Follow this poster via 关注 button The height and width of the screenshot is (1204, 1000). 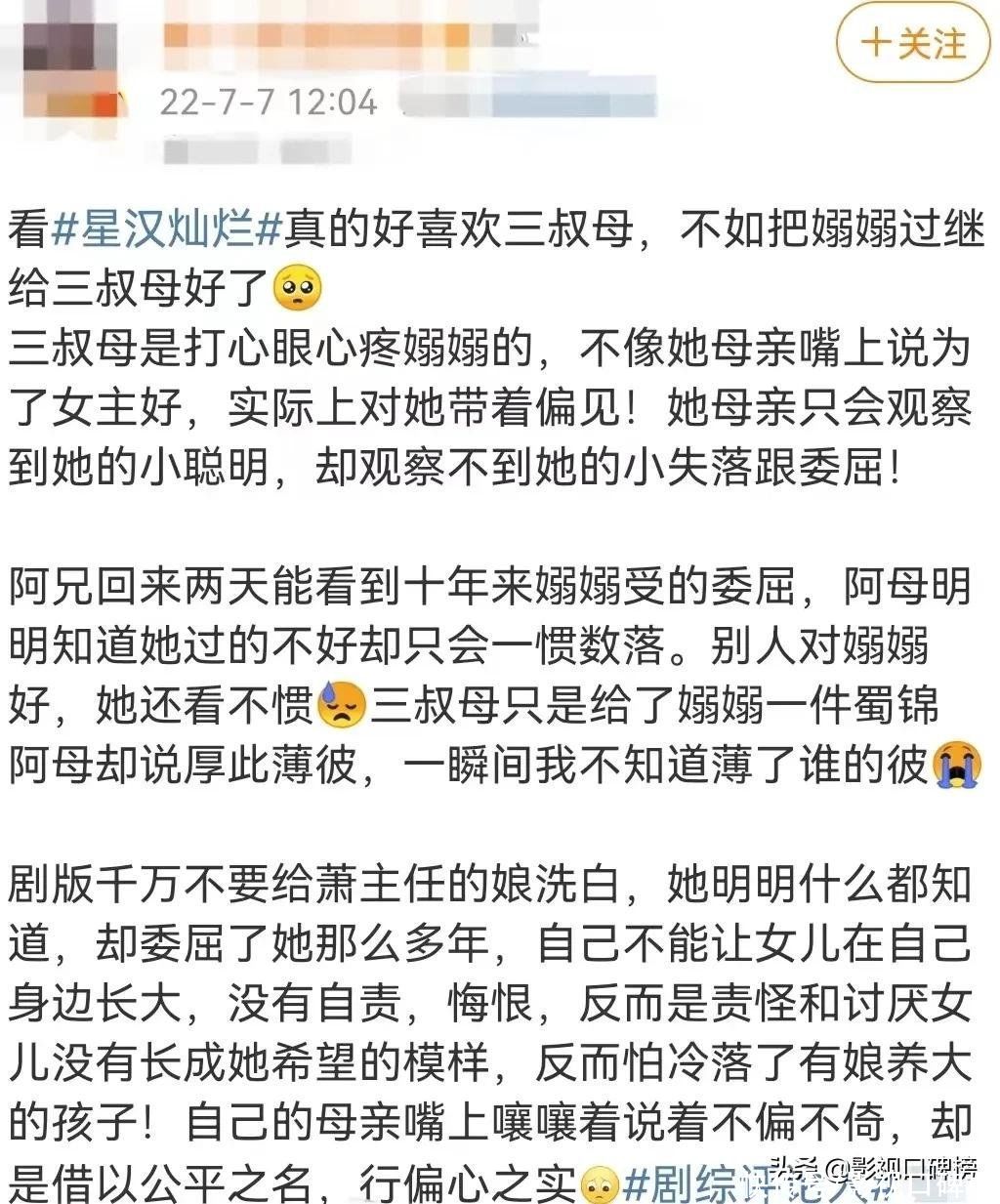coord(912,46)
